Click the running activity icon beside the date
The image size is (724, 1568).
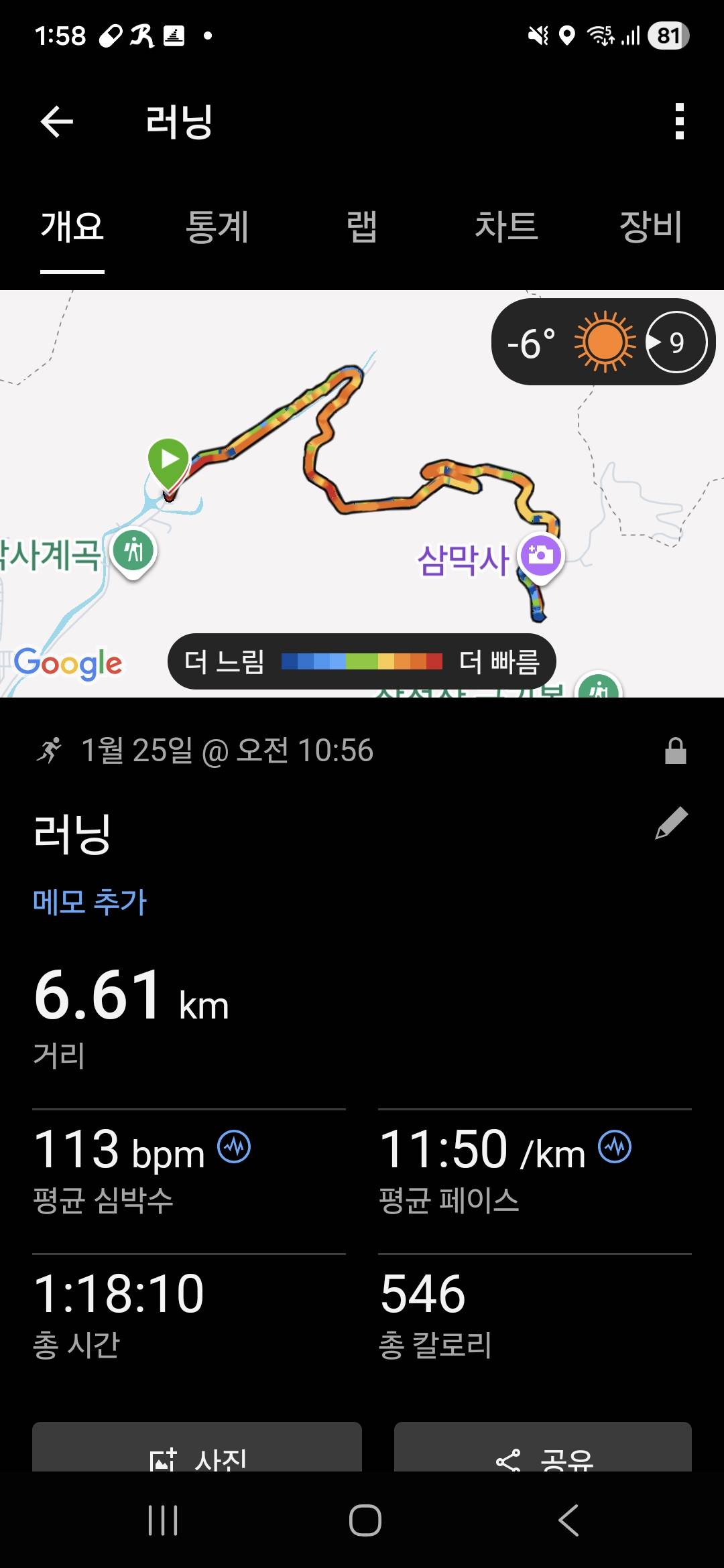52,750
